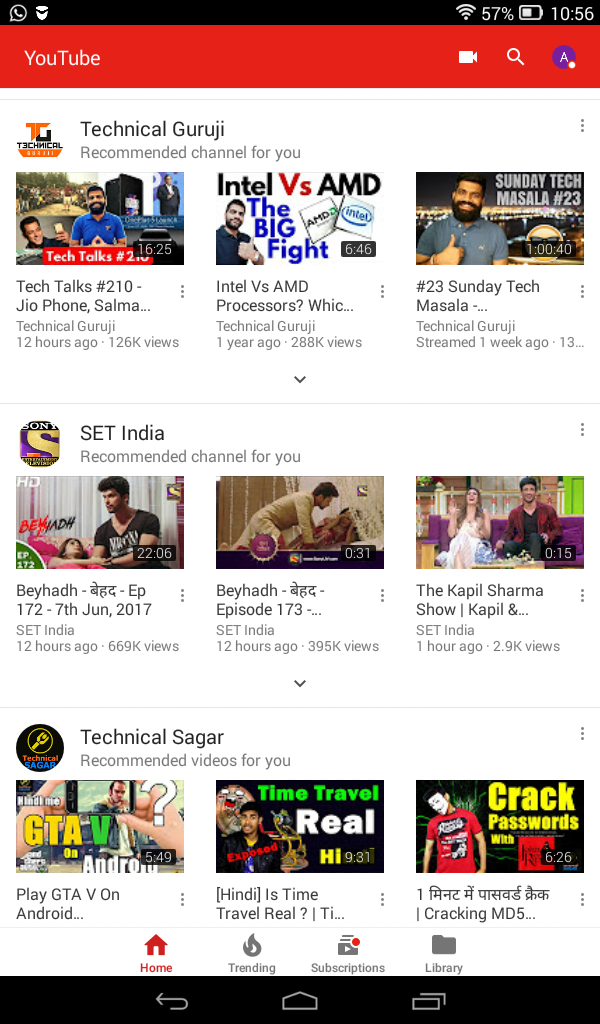Image resolution: width=600 pixels, height=1024 pixels.
Task: Open Technical Sagar section overflow menu
Action: (582, 734)
